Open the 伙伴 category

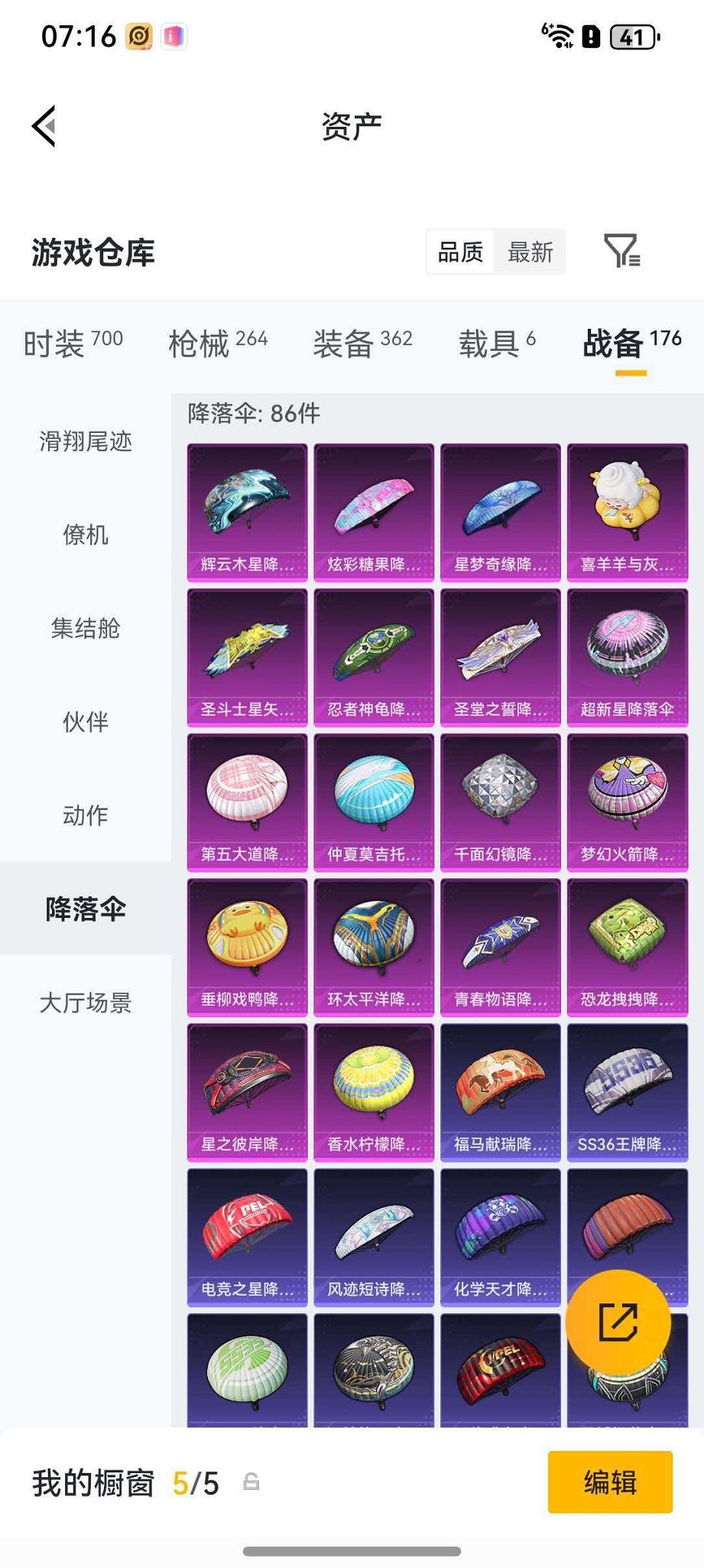[86, 721]
